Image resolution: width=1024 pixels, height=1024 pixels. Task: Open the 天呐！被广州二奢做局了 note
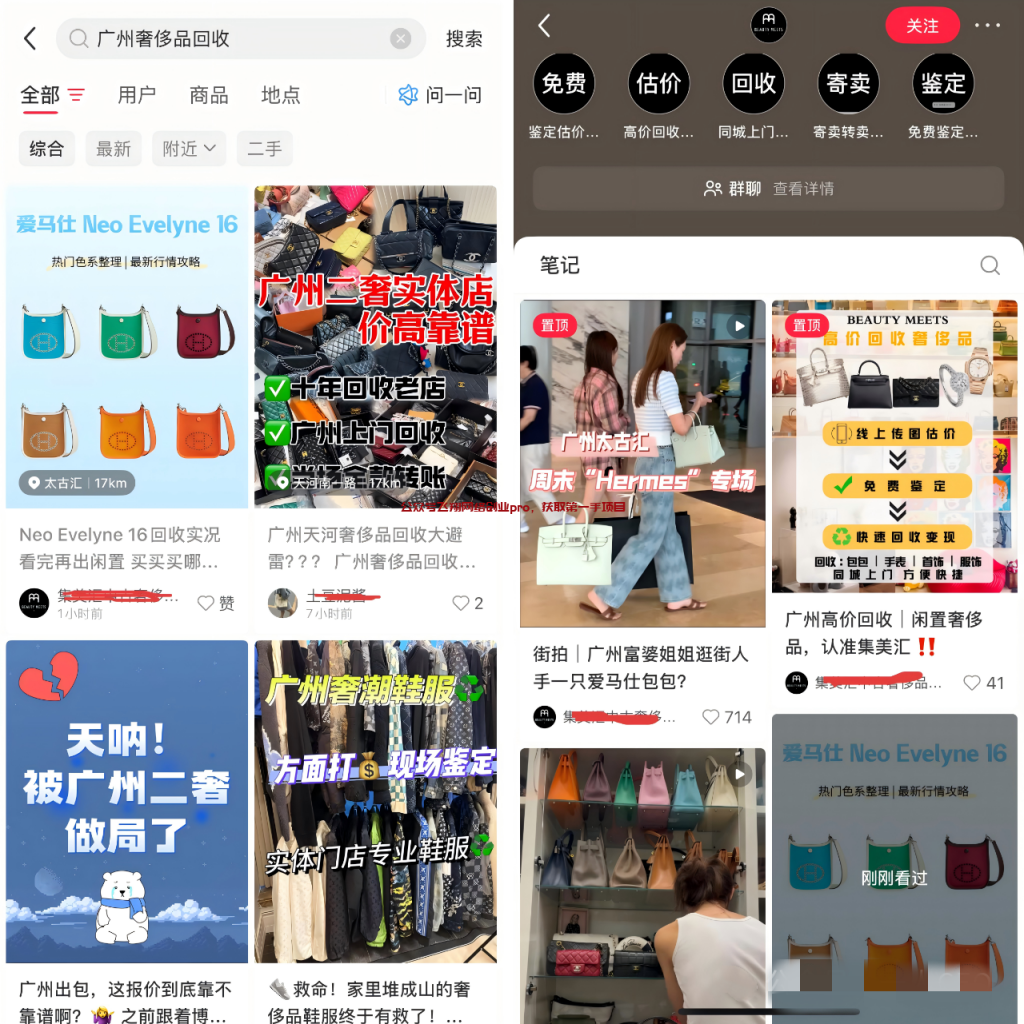click(127, 800)
